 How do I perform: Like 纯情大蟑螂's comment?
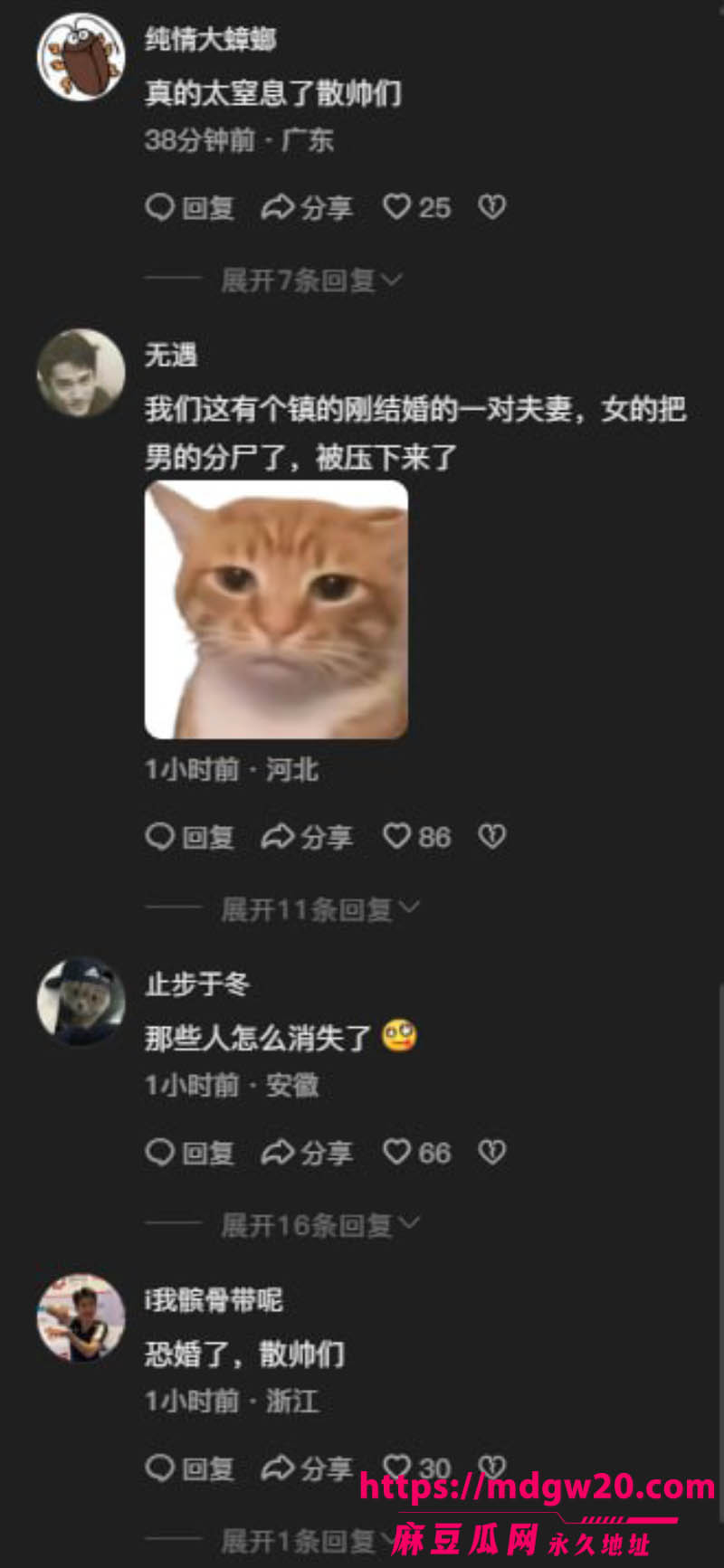(x=416, y=207)
